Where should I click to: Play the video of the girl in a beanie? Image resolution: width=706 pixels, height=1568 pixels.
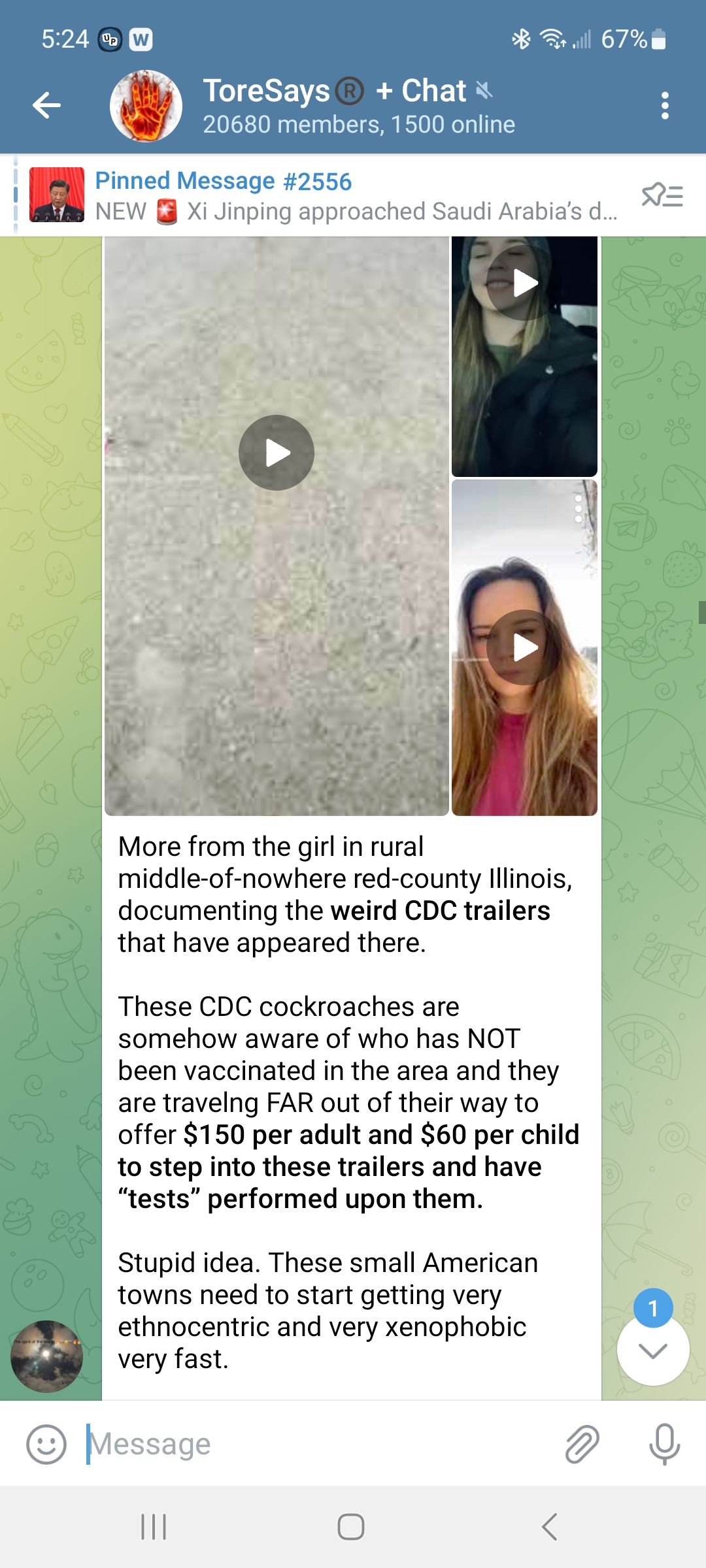(524, 283)
